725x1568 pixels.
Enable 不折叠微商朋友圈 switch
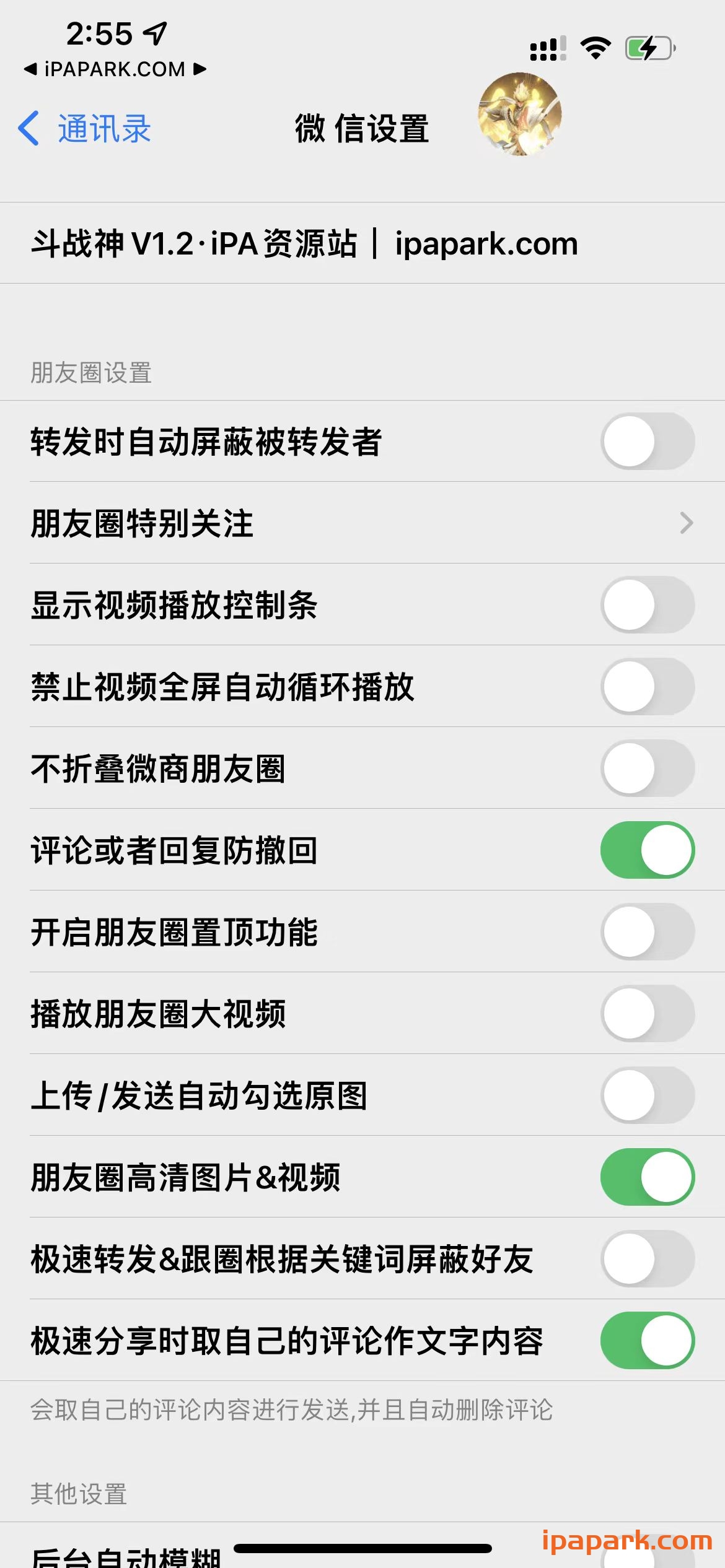[x=647, y=769]
